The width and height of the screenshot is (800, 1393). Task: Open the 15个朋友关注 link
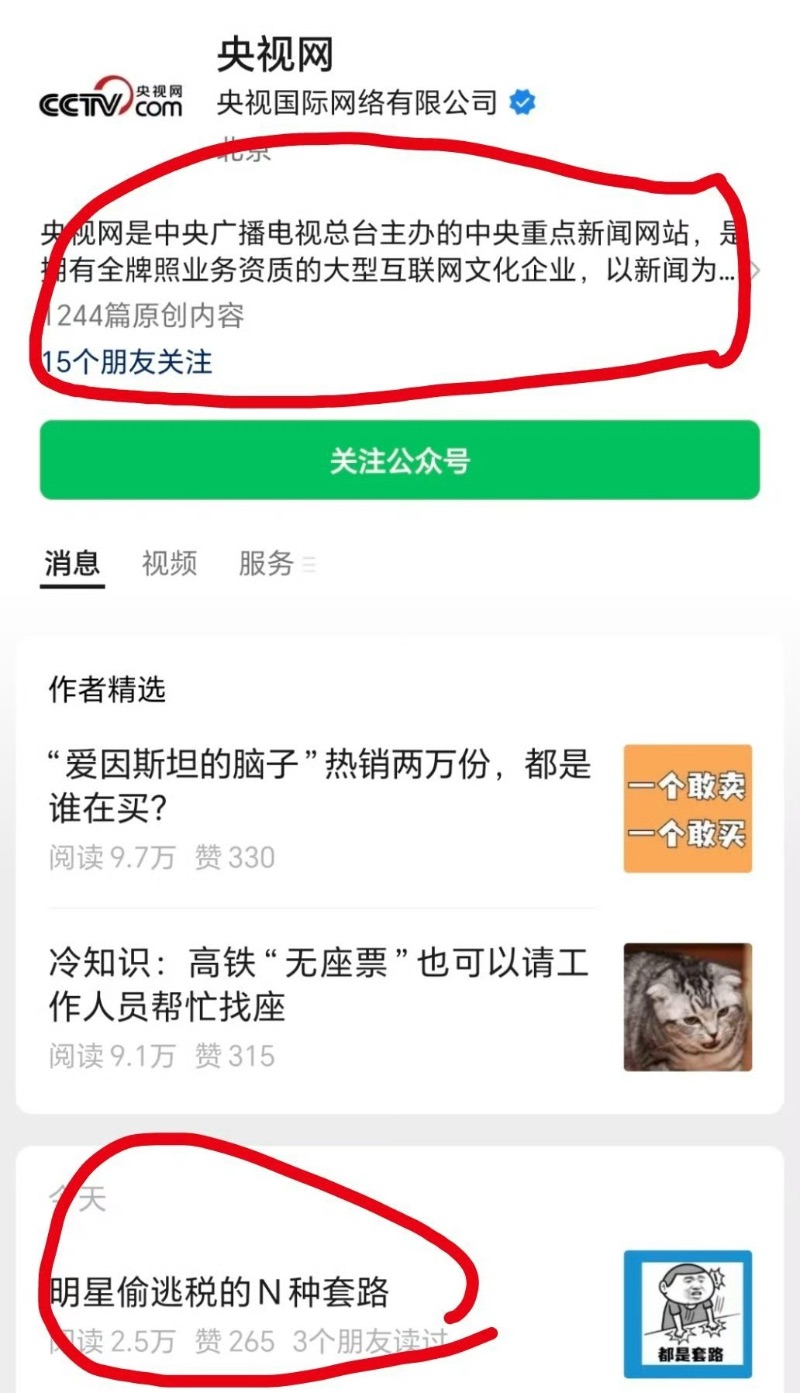click(x=127, y=361)
